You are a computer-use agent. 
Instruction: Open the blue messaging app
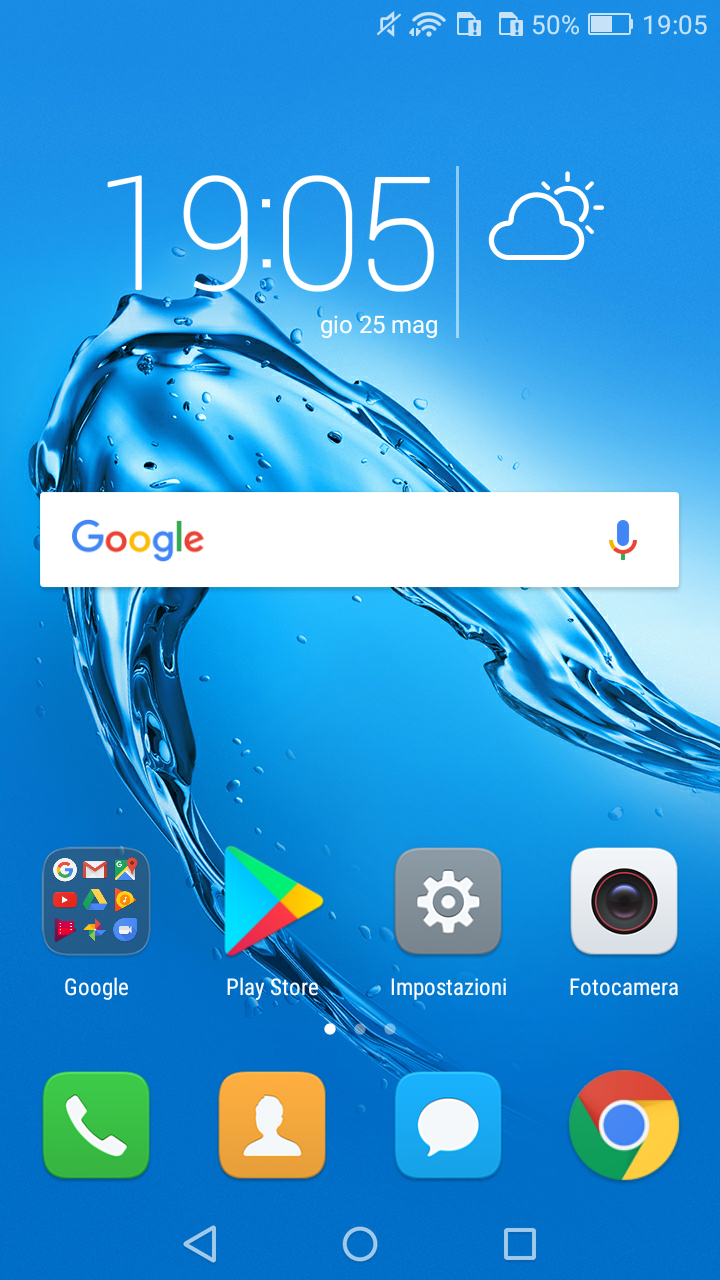click(447, 1125)
